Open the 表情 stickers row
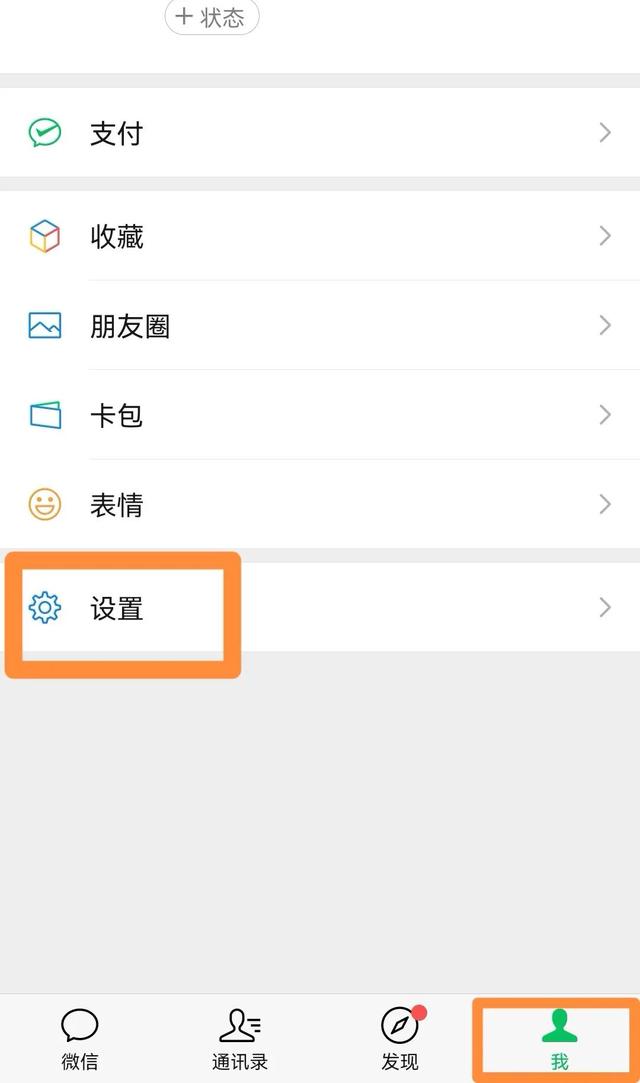This screenshot has width=640, height=1083. pos(320,504)
